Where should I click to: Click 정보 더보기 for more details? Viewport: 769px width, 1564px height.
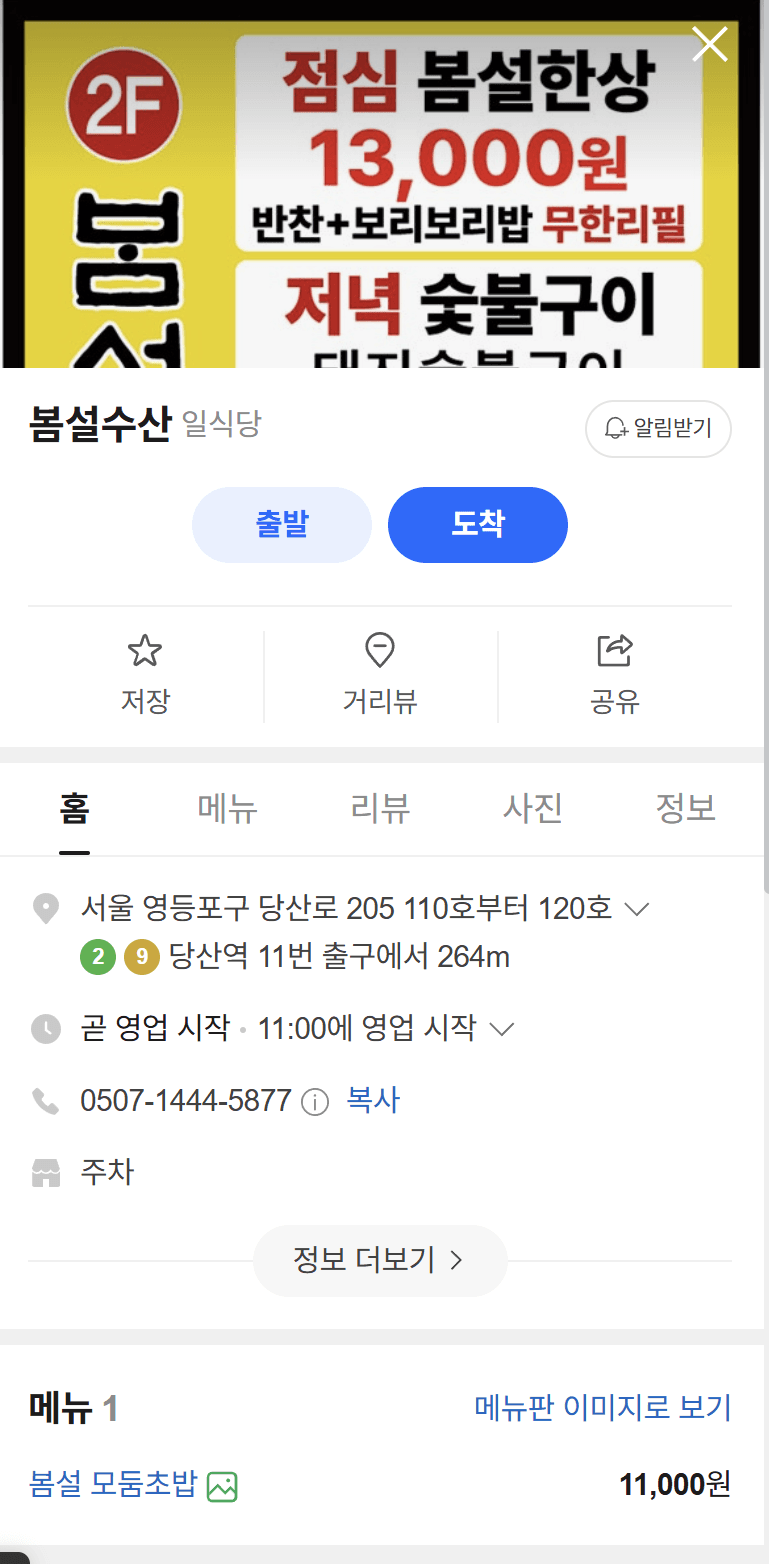(380, 1260)
